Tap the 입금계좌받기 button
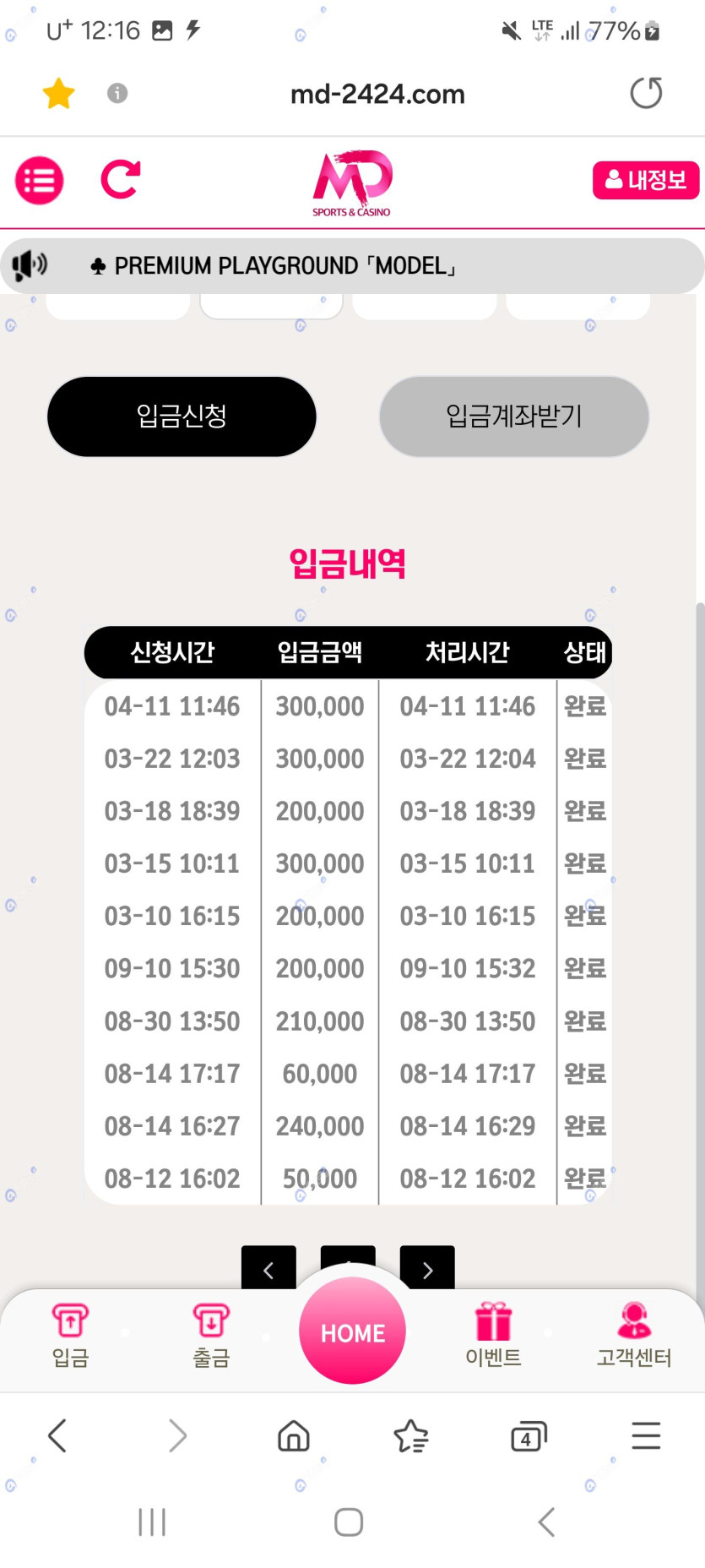 513,416
